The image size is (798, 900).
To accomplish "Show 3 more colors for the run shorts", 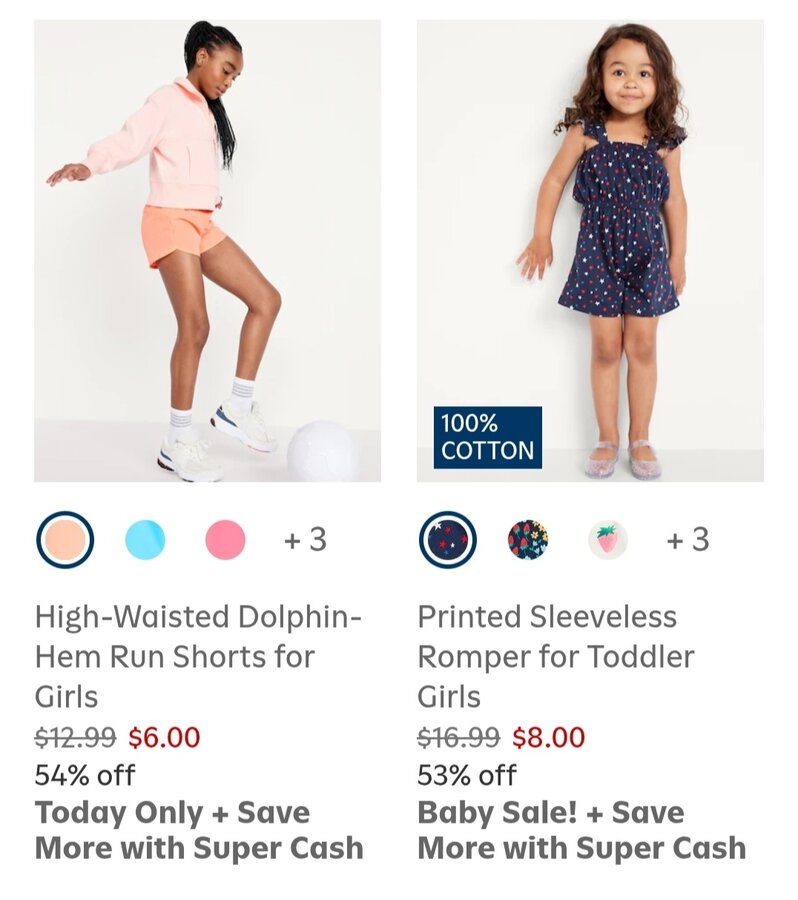I will (305, 540).
